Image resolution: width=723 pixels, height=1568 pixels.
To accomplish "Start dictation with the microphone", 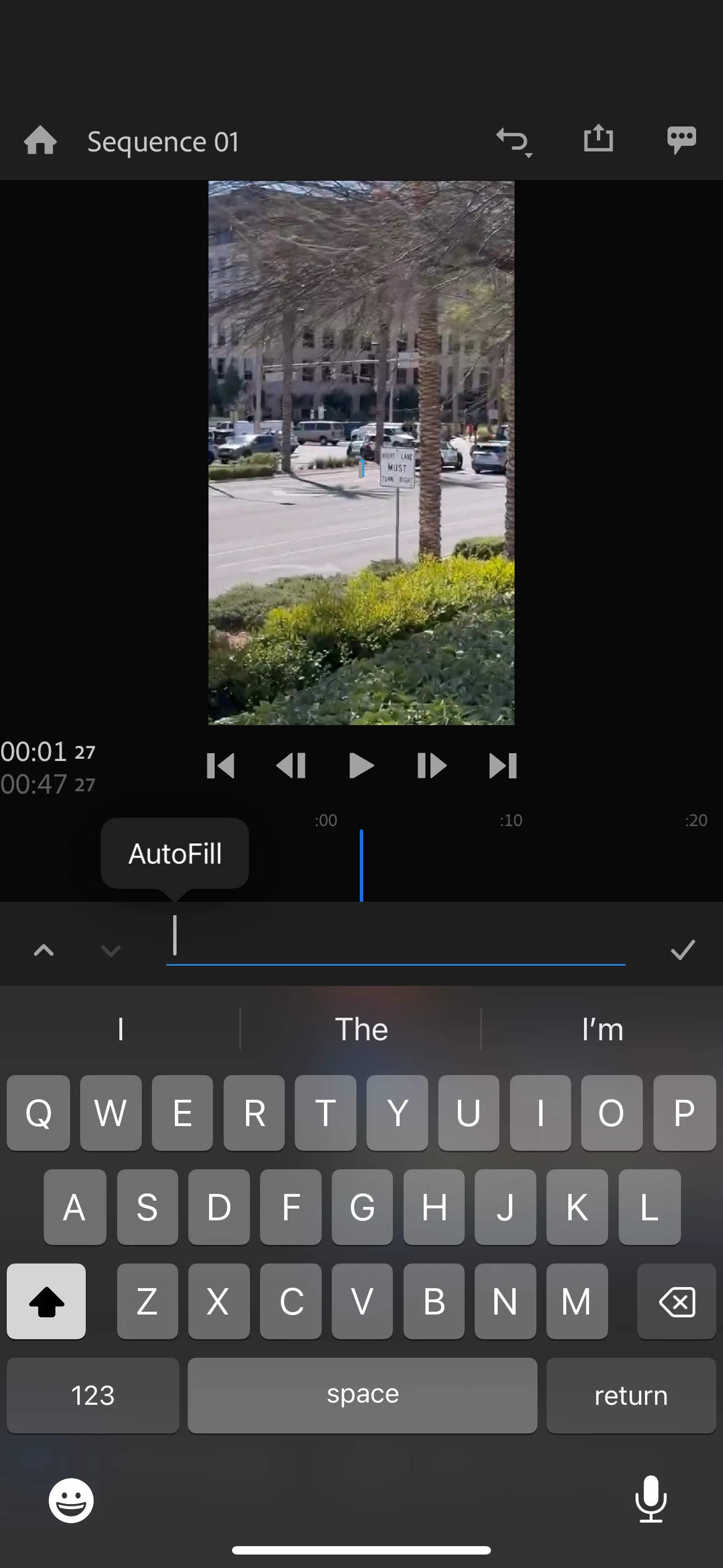I will 651,1499.
